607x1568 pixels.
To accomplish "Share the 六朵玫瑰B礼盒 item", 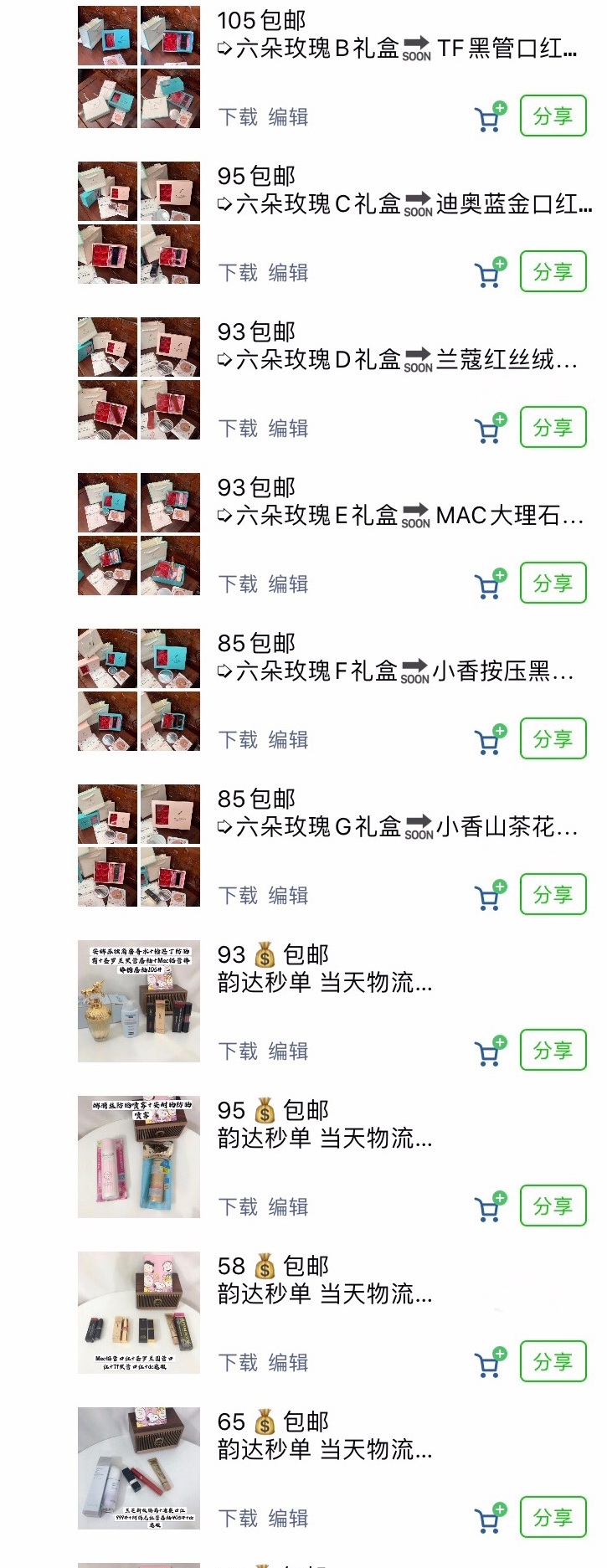I will click(553, 116).
